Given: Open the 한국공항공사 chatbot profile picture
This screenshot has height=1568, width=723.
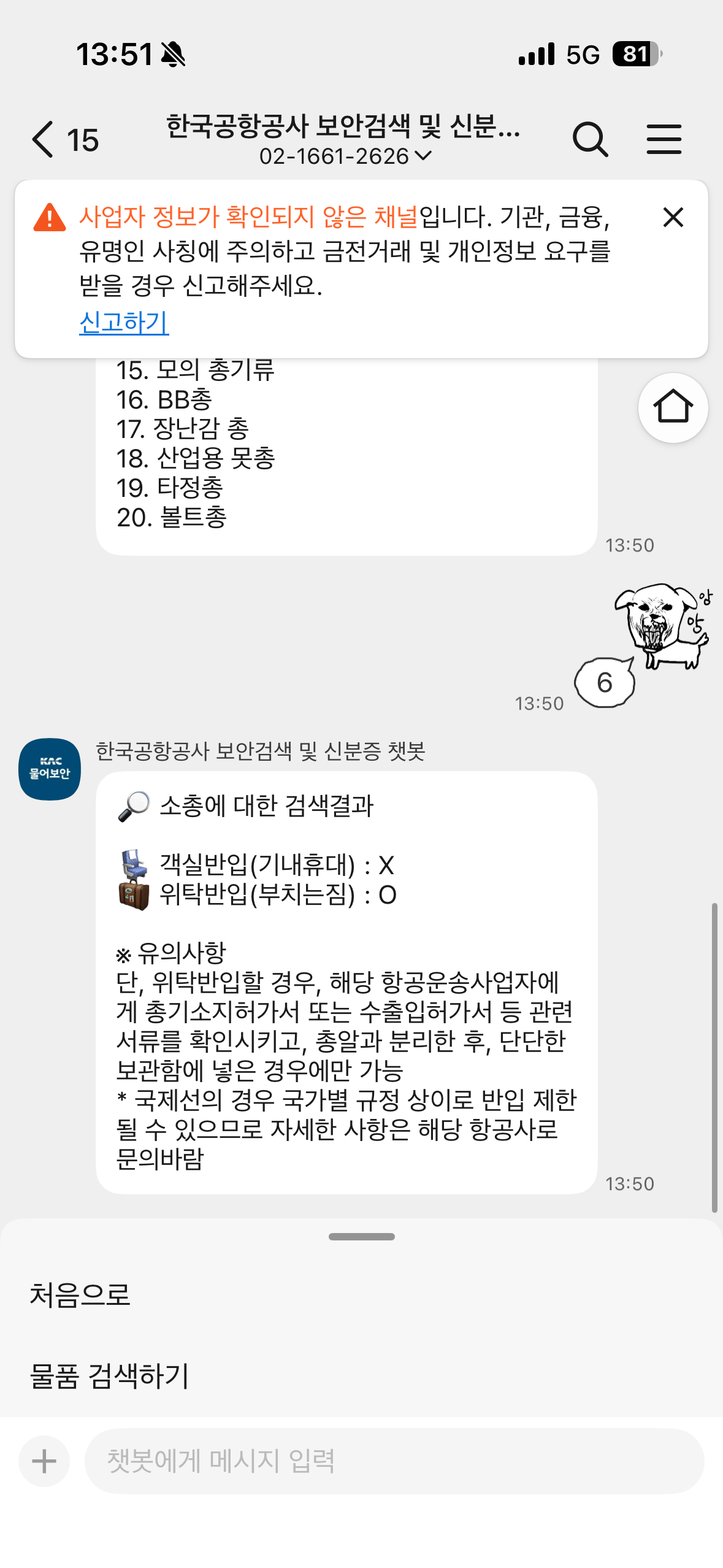Looking at the screenshot, I should point(50,769).
